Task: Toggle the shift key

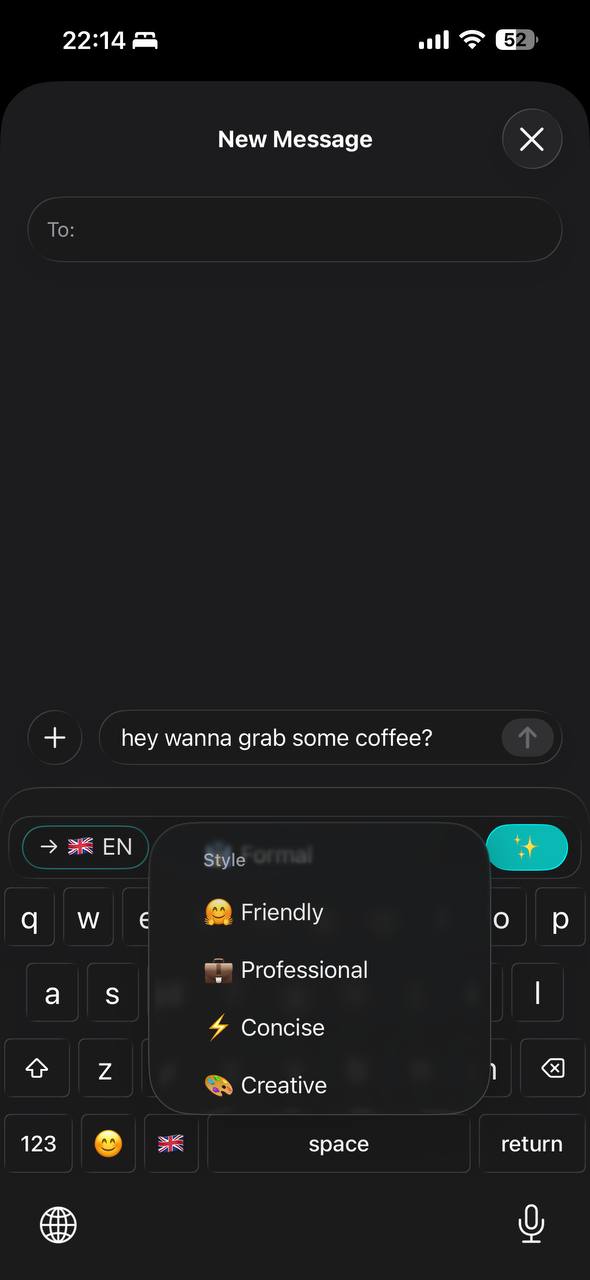Action: coord(37,1068)
